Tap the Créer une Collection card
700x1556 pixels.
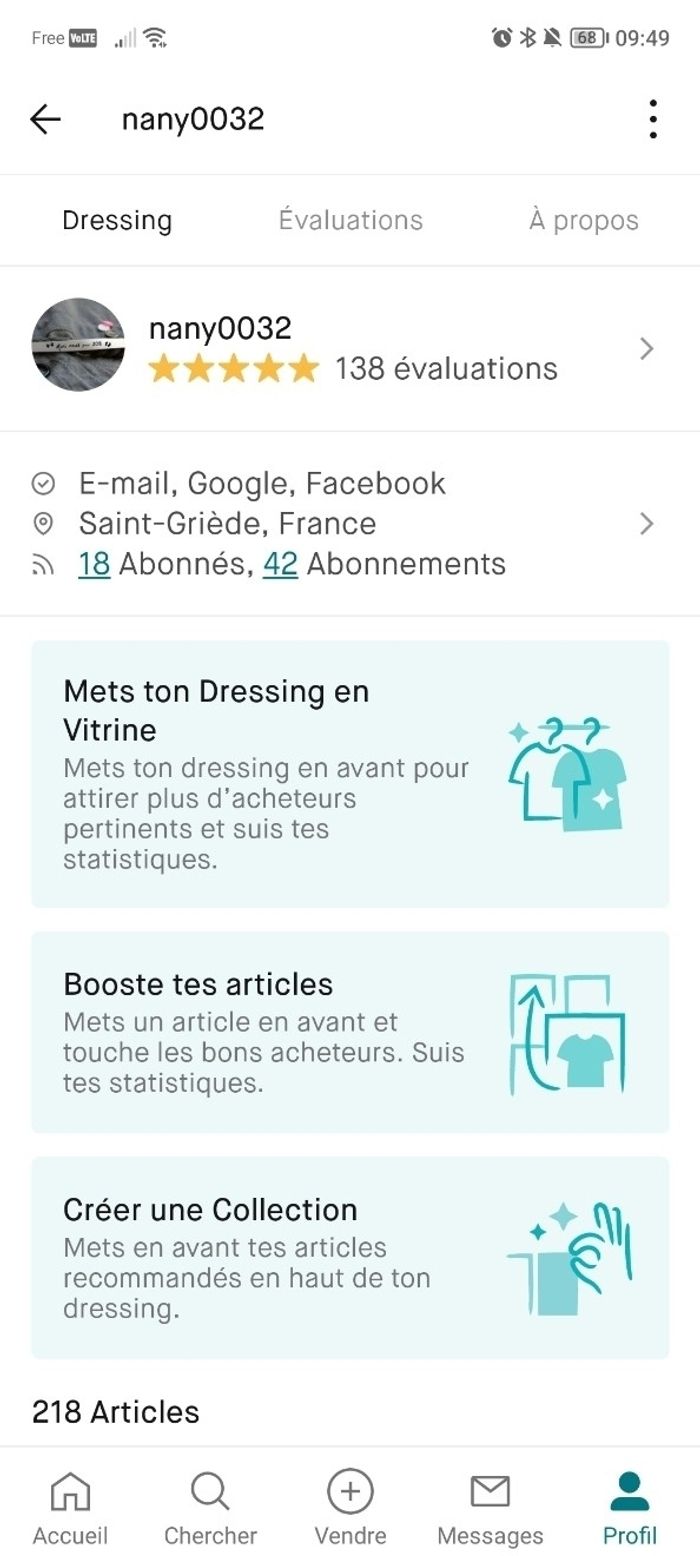click(350, 1257)
